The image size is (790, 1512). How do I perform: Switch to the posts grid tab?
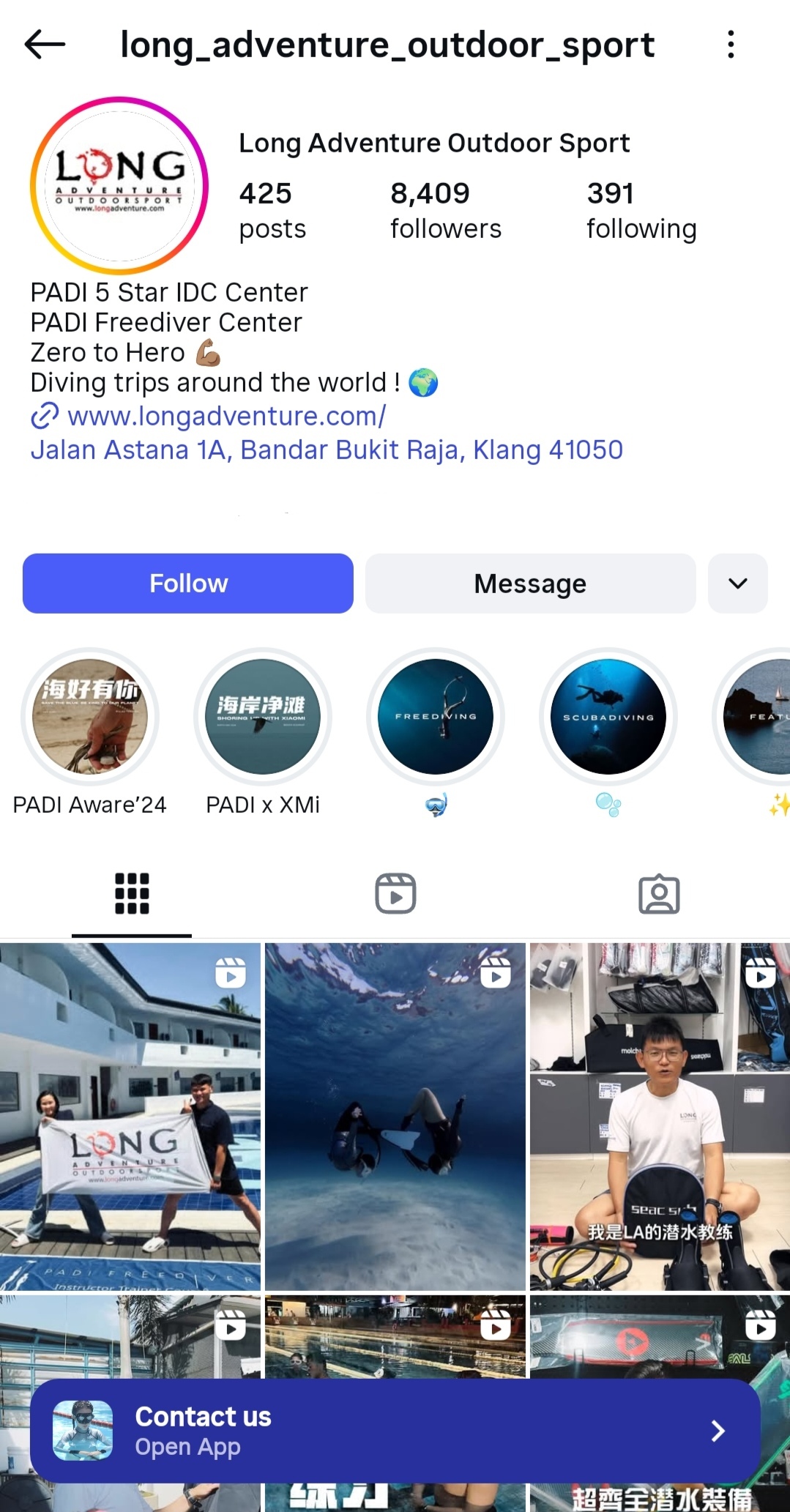(x=132, y=893)
